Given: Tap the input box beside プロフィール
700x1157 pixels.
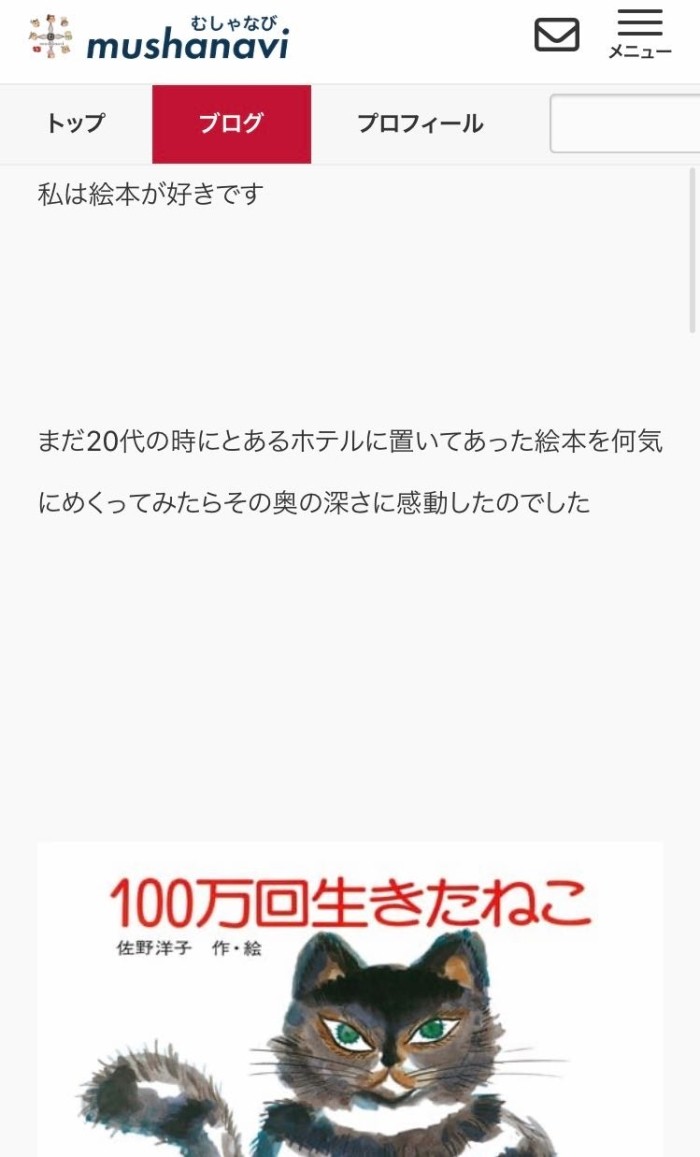Looking at the screenshot, I should [x=625, y=124].
